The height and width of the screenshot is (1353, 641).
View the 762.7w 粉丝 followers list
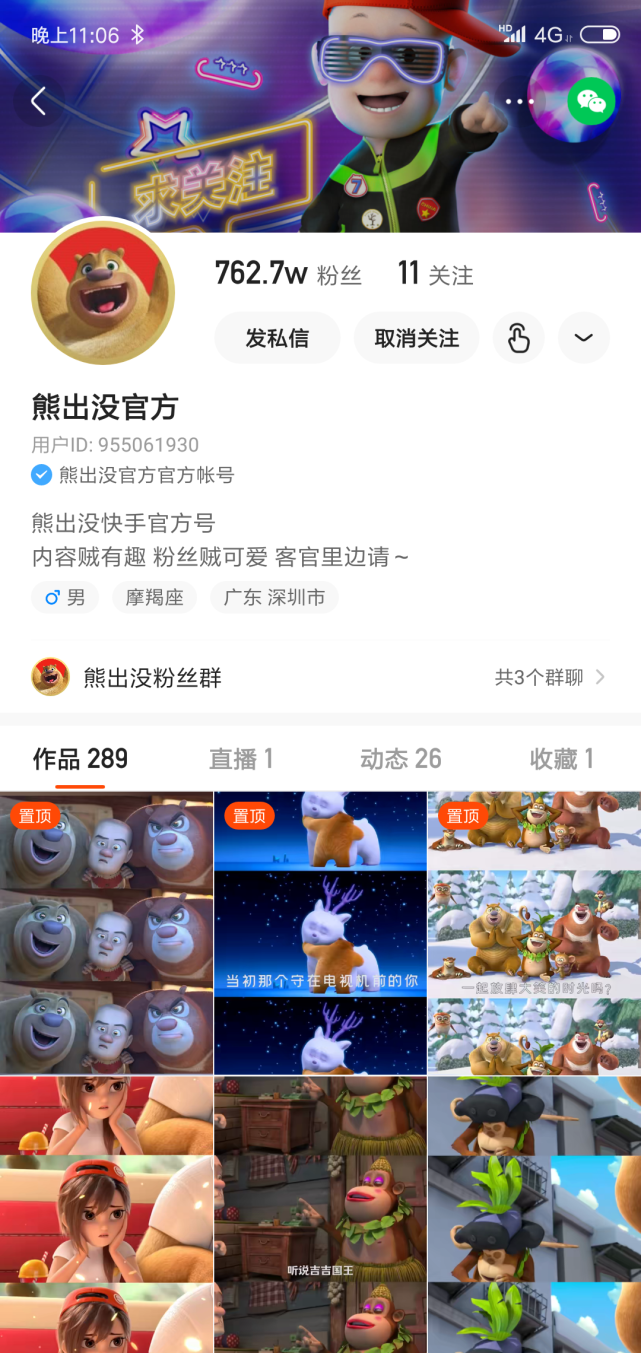pos(288,274)
